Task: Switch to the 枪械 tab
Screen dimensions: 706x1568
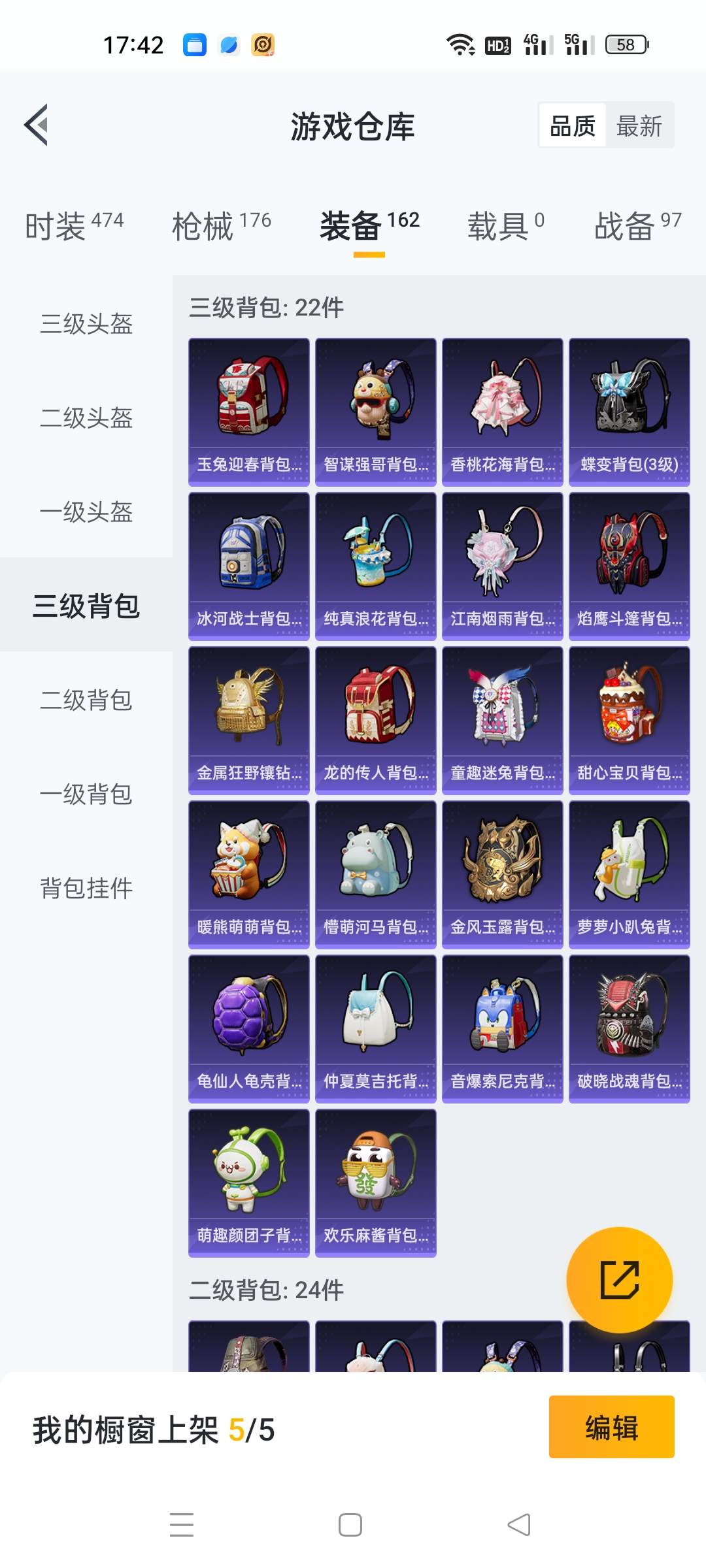Action: click(x=221, y=226)
